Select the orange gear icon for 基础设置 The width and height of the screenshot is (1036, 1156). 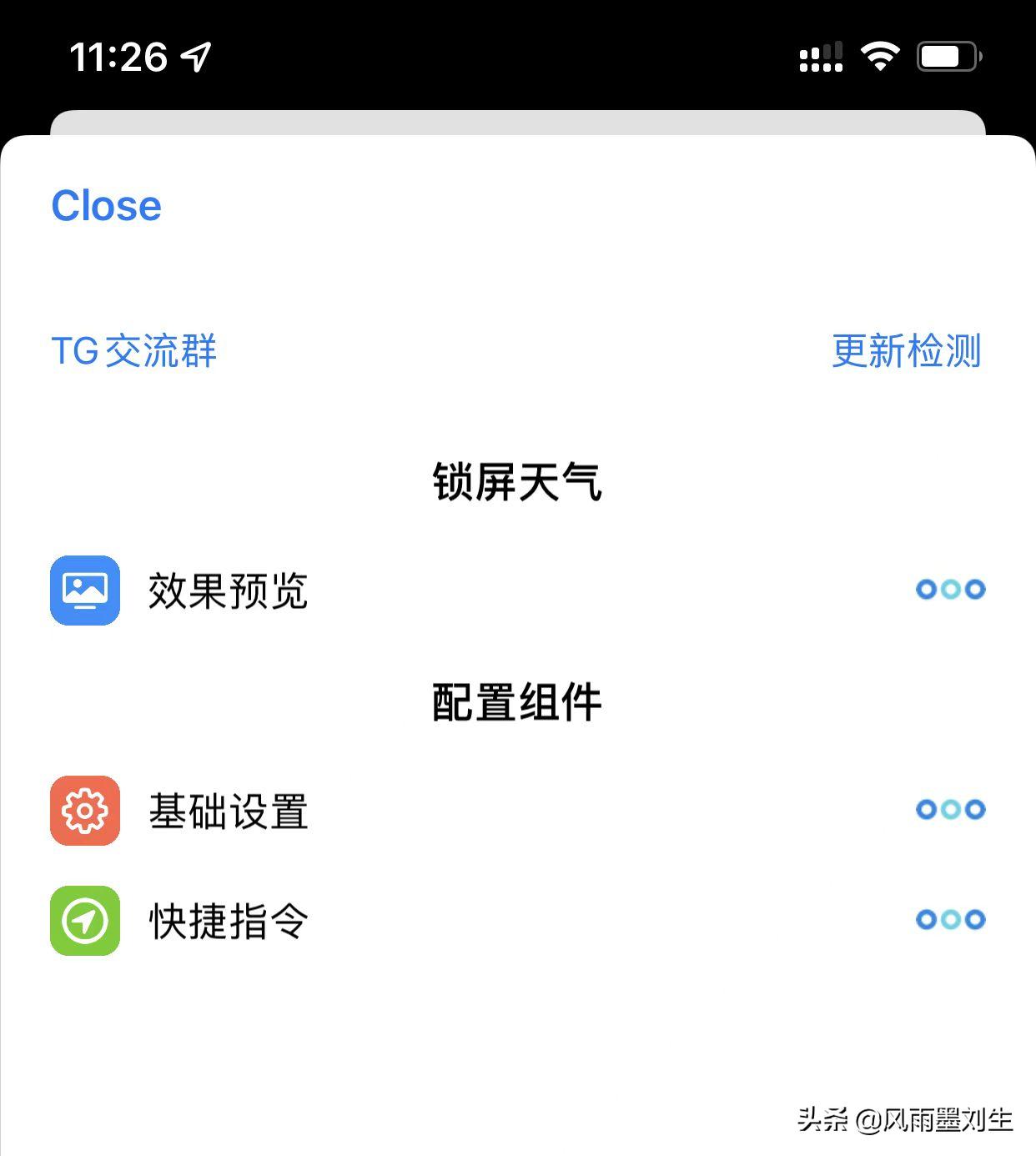click(84, 808)
